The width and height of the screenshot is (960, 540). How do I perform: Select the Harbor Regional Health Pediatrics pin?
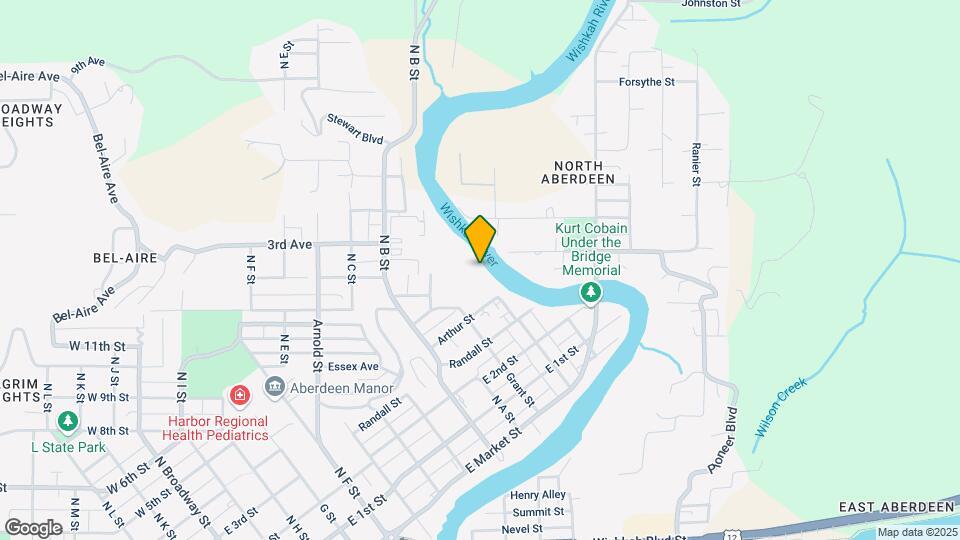click(240, 397)
